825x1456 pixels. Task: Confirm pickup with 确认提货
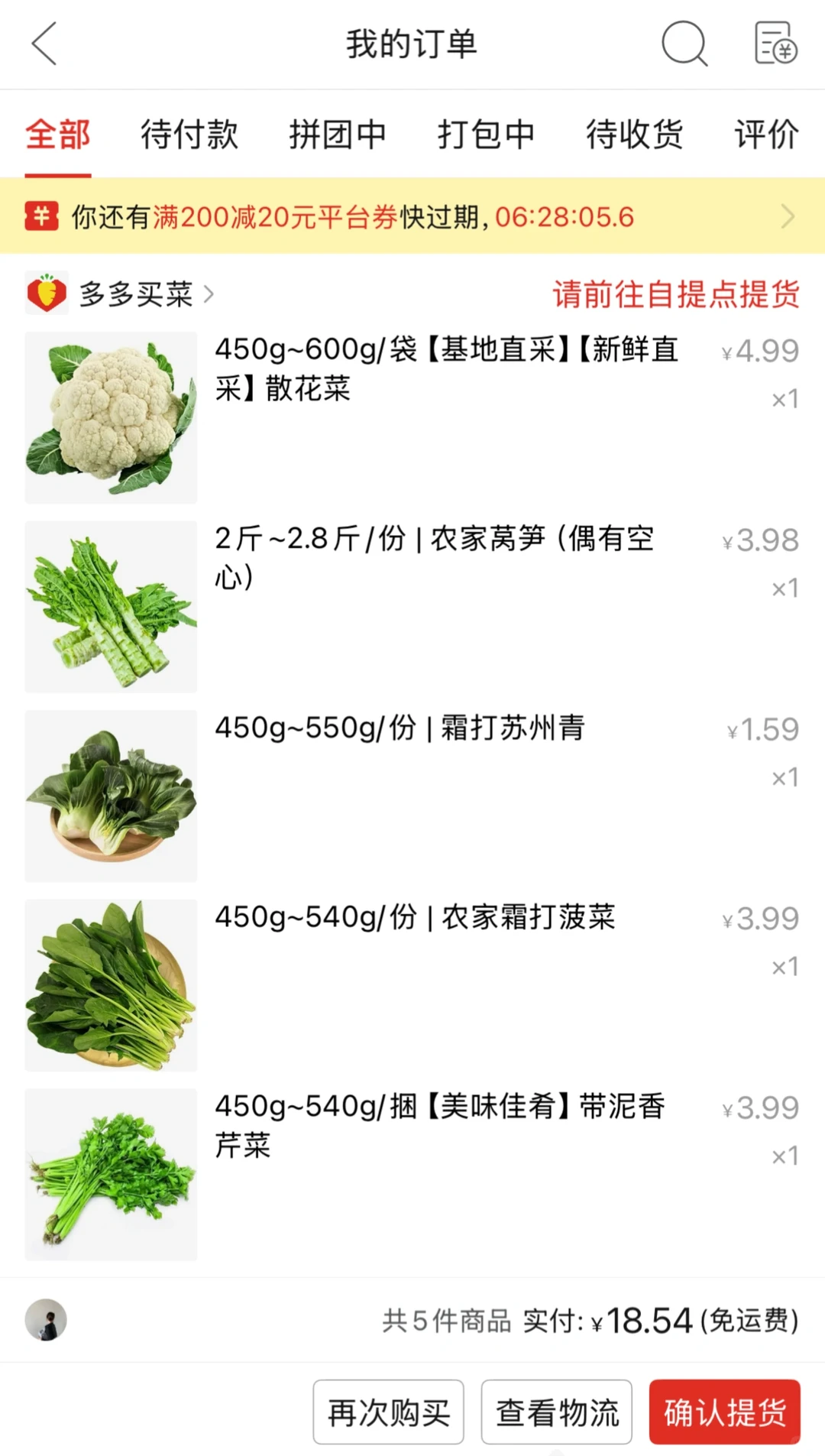[x=724, y=1412]
